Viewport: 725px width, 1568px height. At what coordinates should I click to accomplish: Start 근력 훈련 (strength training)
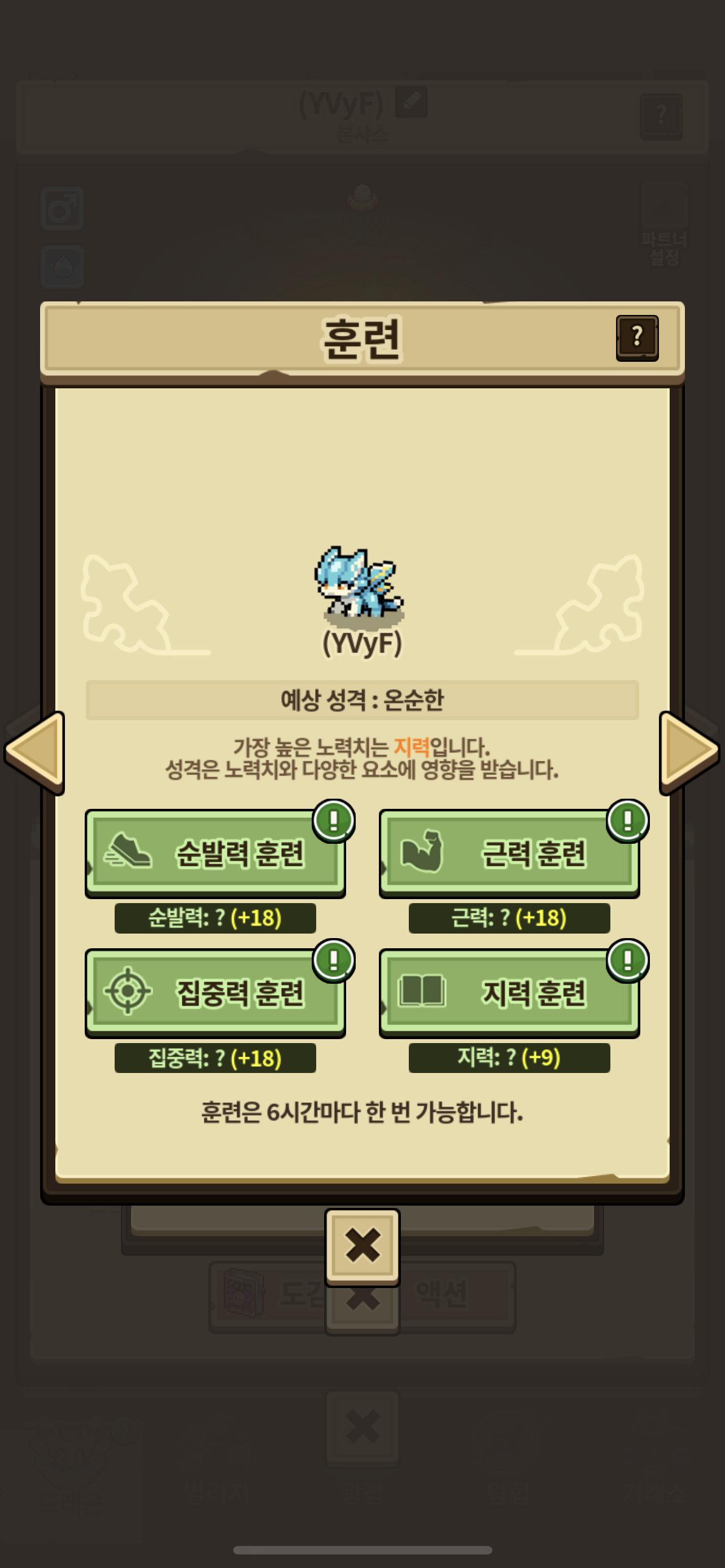coord(509,853)
